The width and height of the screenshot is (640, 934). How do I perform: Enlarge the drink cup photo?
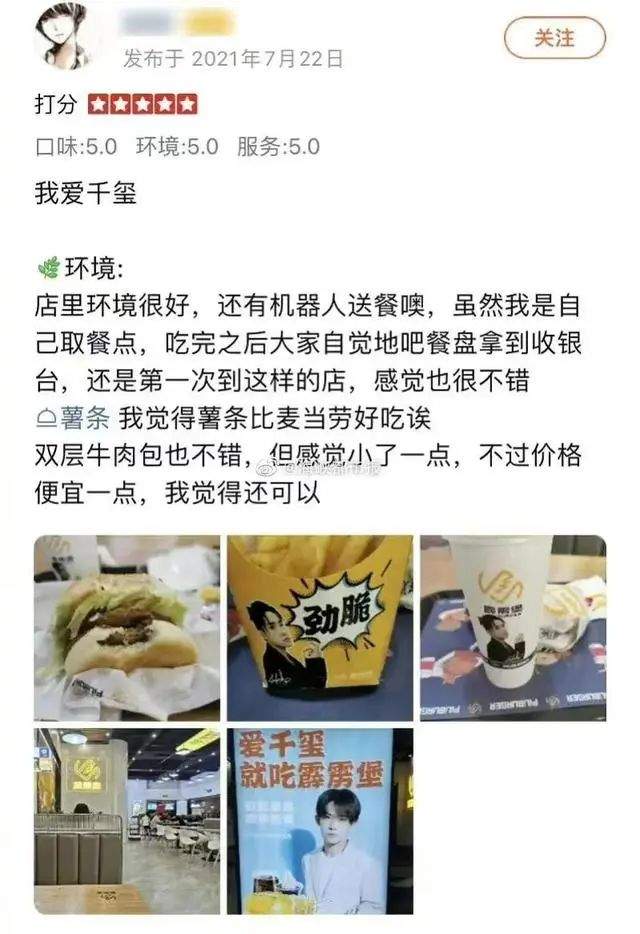coord(512,628)
